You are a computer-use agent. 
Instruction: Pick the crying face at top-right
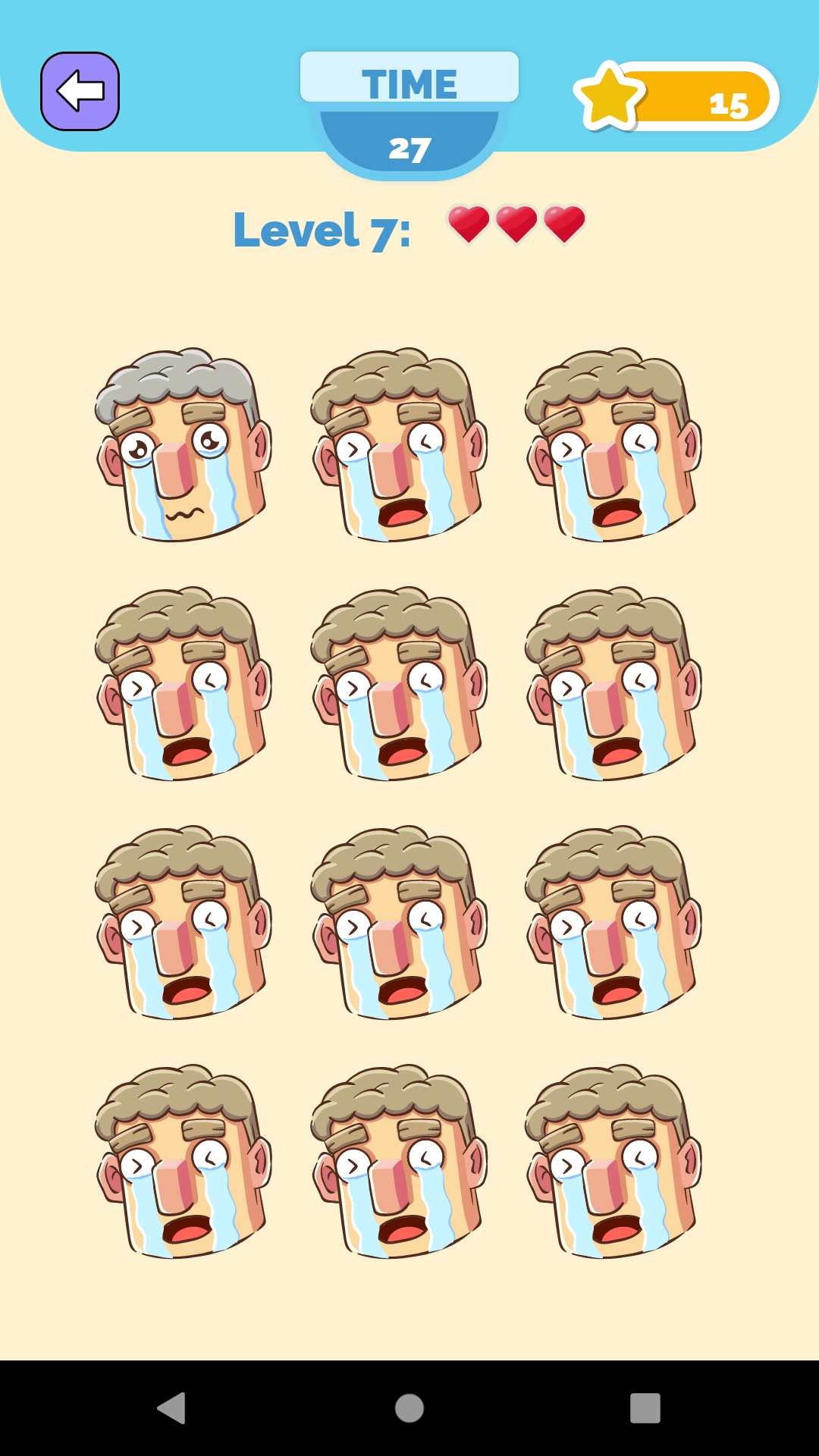[613, 445]
